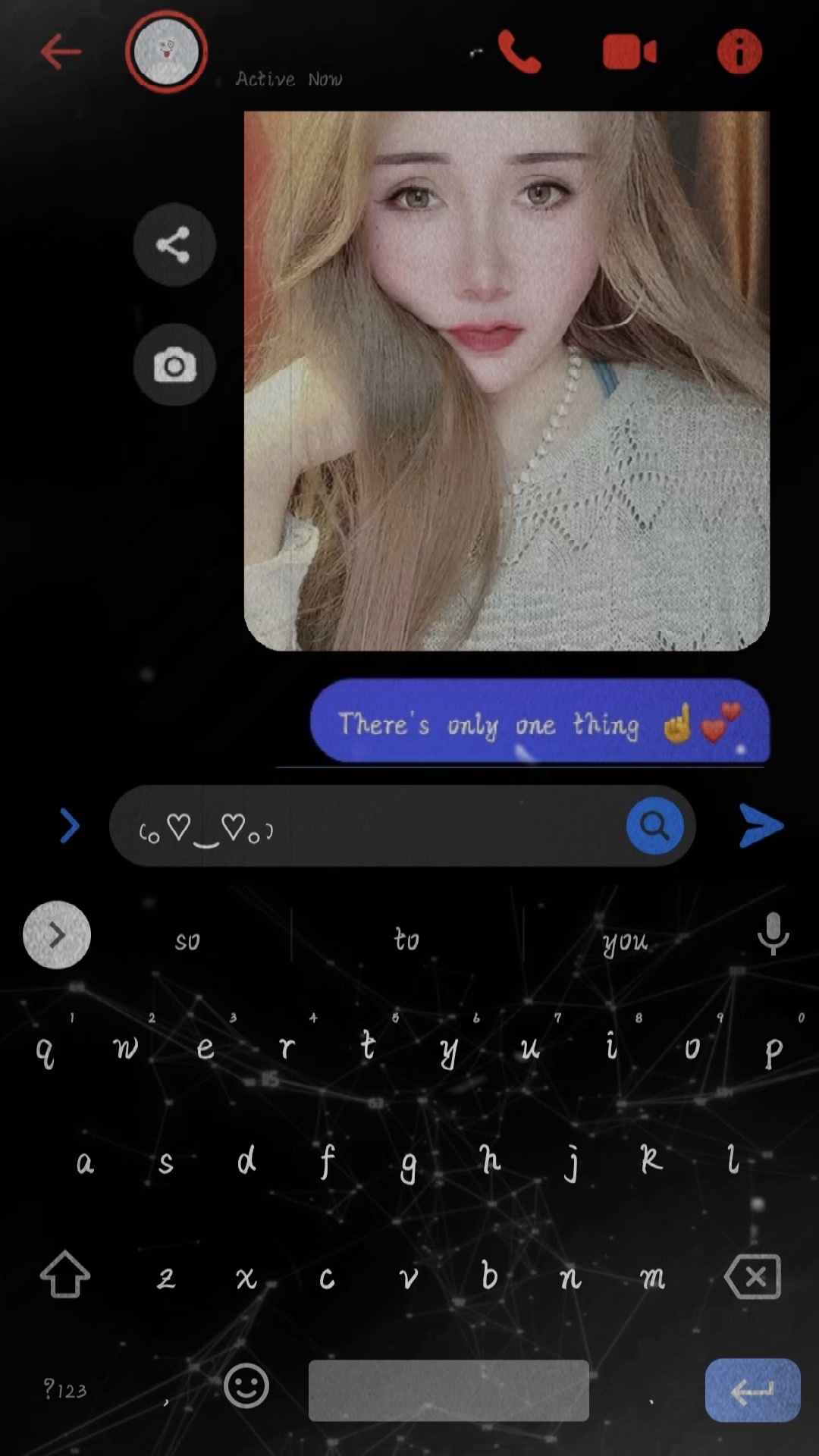Image resolution: width=819 pixels, height=1456 pixels.
Task: Tap the keyboard backspace key
Action: pos(753,1277)
